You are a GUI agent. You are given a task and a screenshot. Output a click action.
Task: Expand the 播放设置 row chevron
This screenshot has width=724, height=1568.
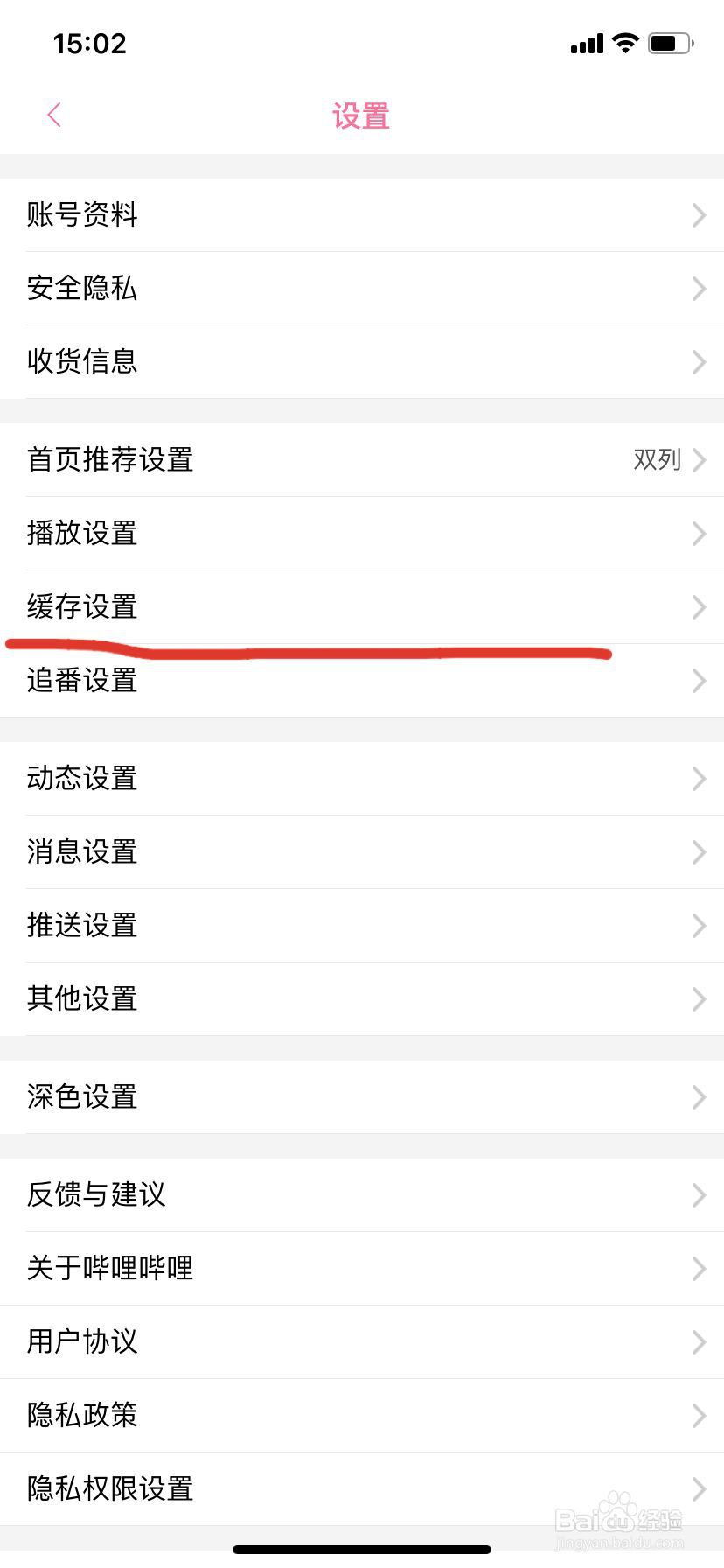(697, 534)
